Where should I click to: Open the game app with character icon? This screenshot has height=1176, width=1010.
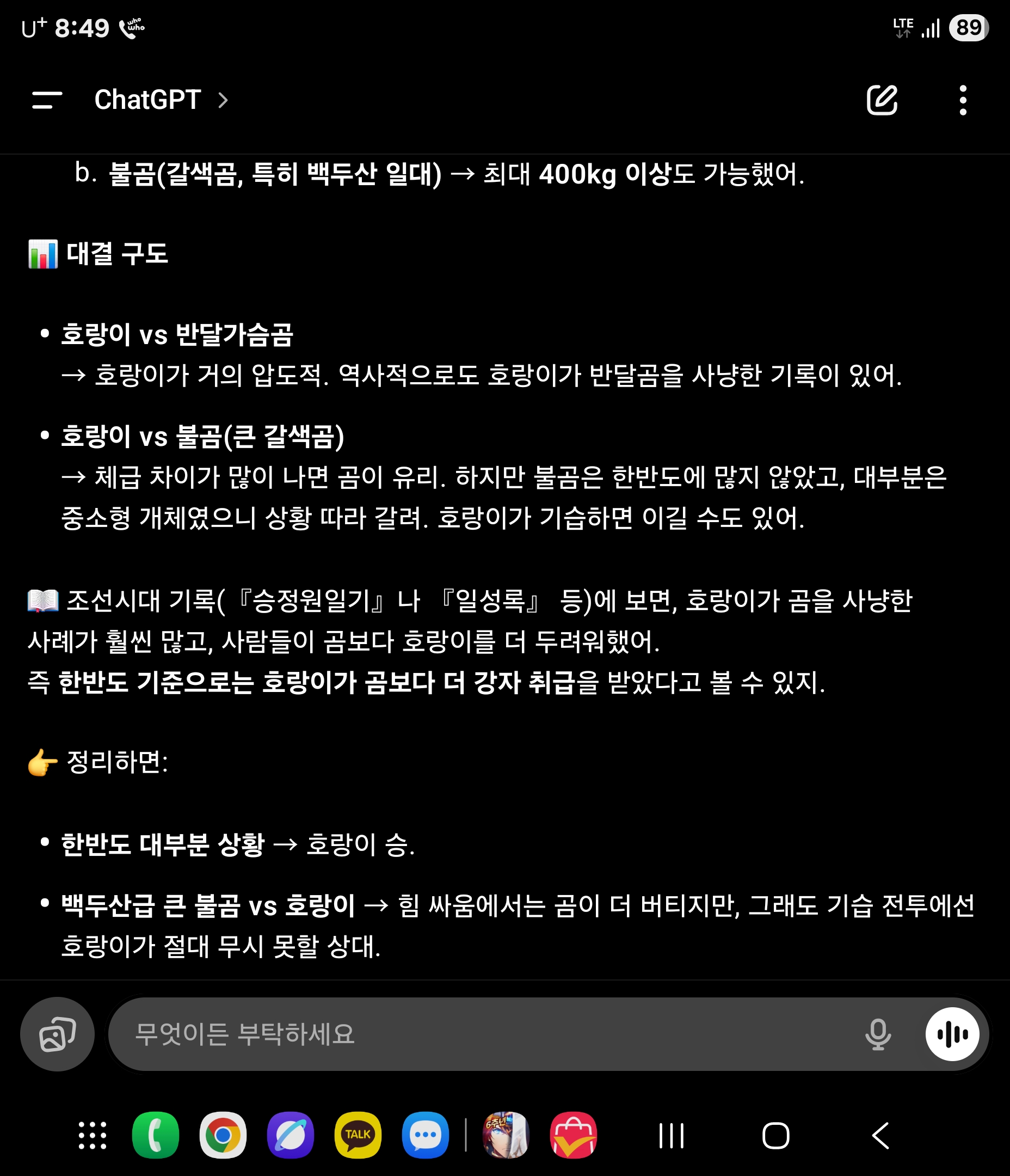point(506,1135)
